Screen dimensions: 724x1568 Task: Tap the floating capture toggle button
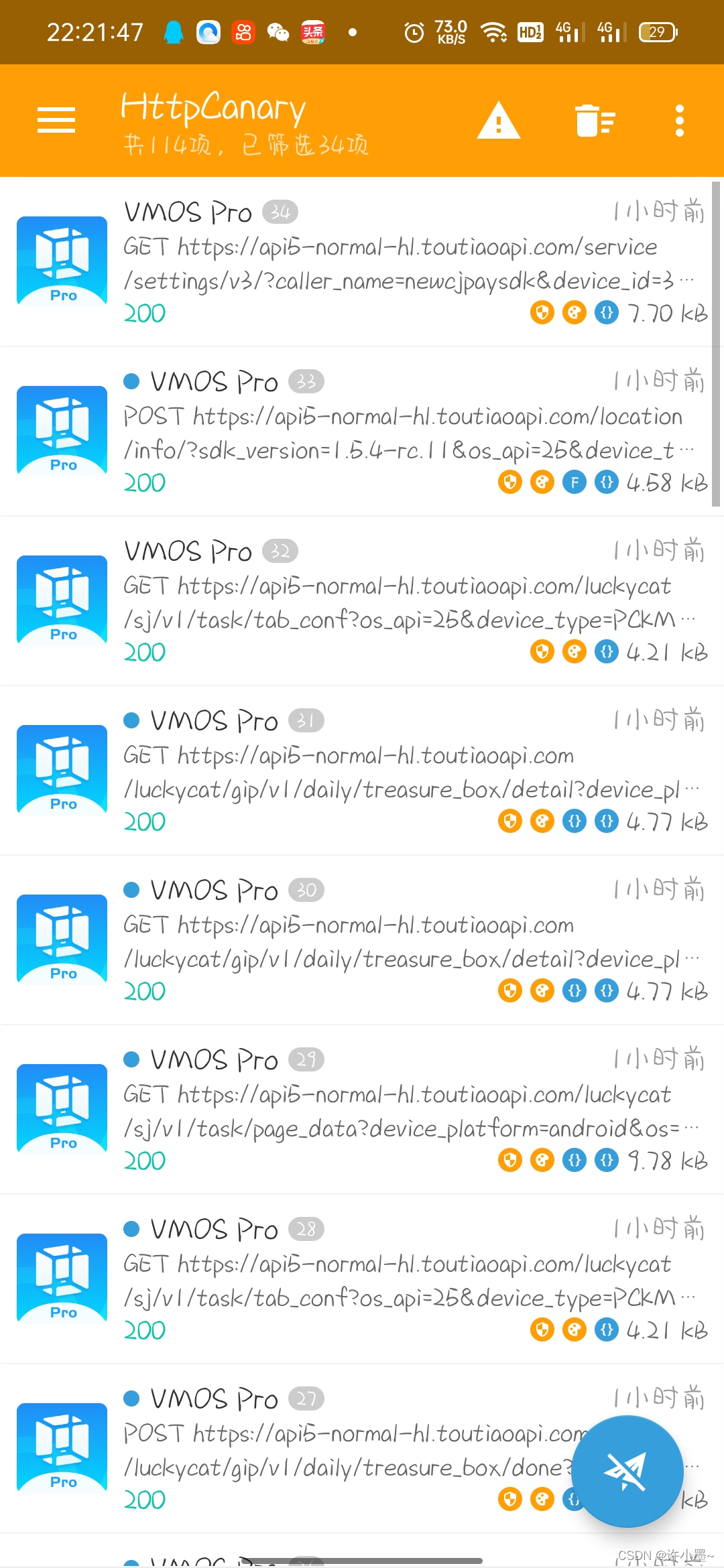click(627, 1472)
